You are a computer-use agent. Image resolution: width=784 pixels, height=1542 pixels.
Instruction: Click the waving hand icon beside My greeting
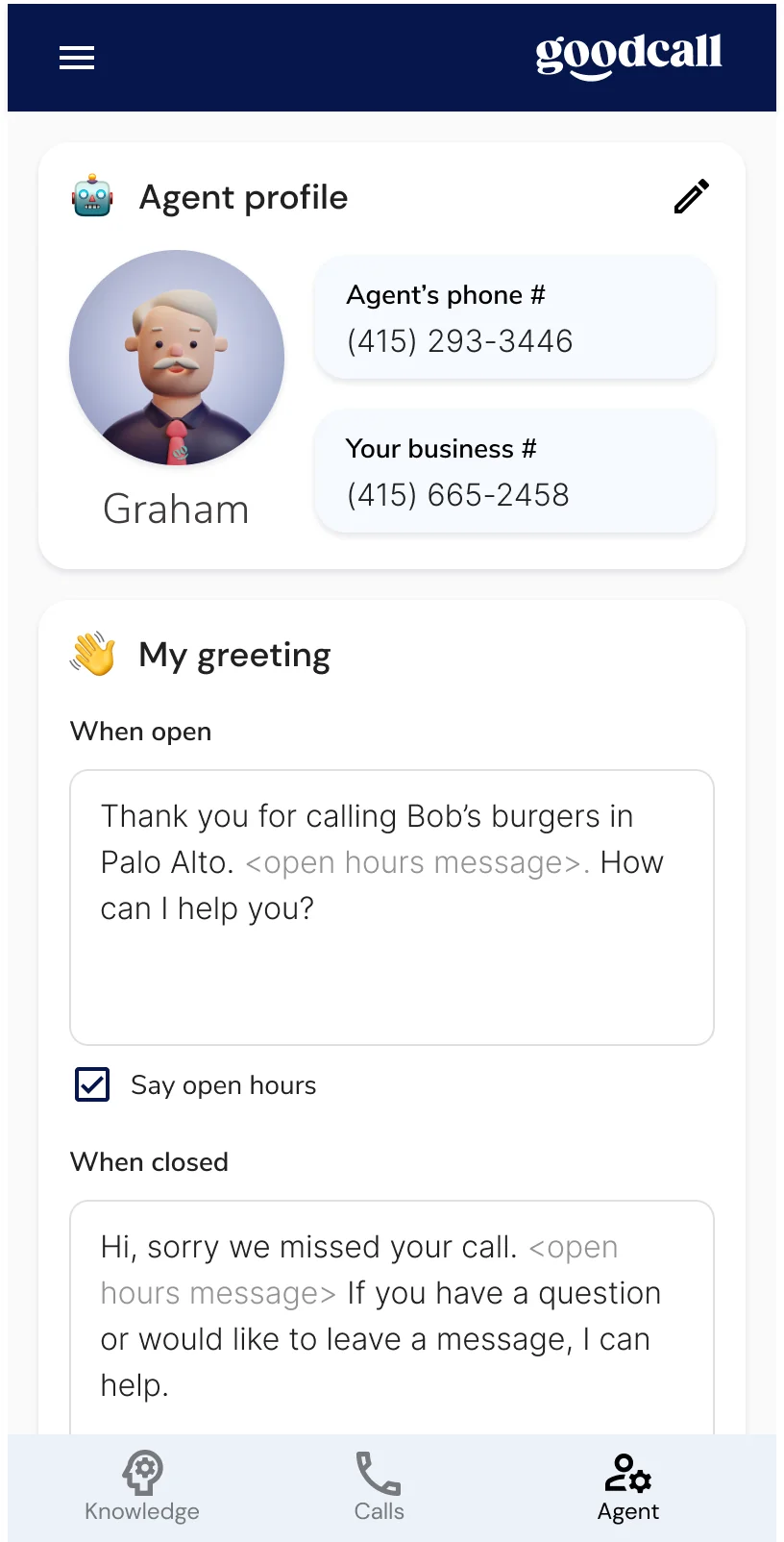coord(91,654)
